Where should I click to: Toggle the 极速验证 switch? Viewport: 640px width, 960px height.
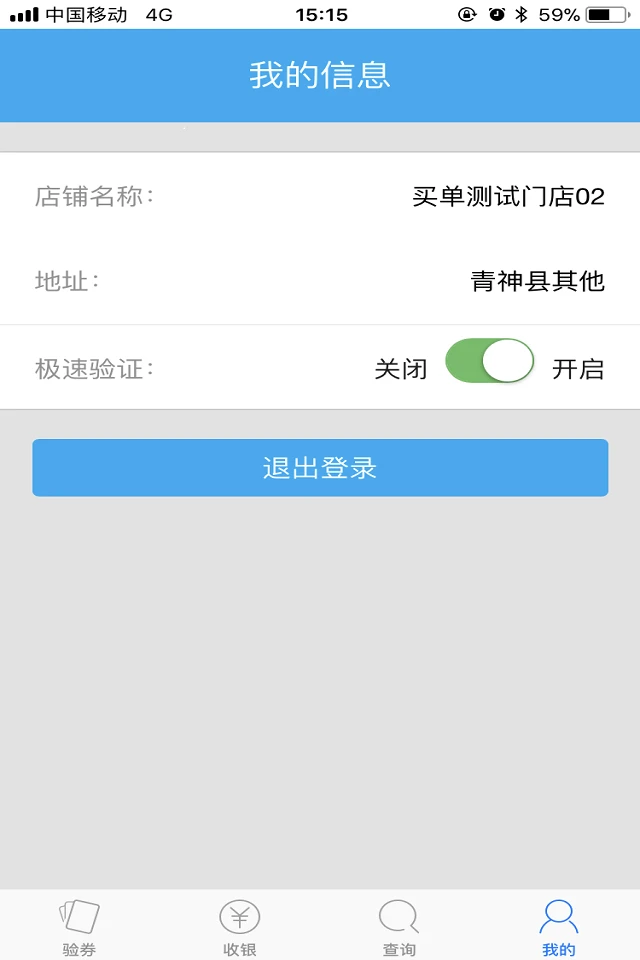(x=490, y=361)
